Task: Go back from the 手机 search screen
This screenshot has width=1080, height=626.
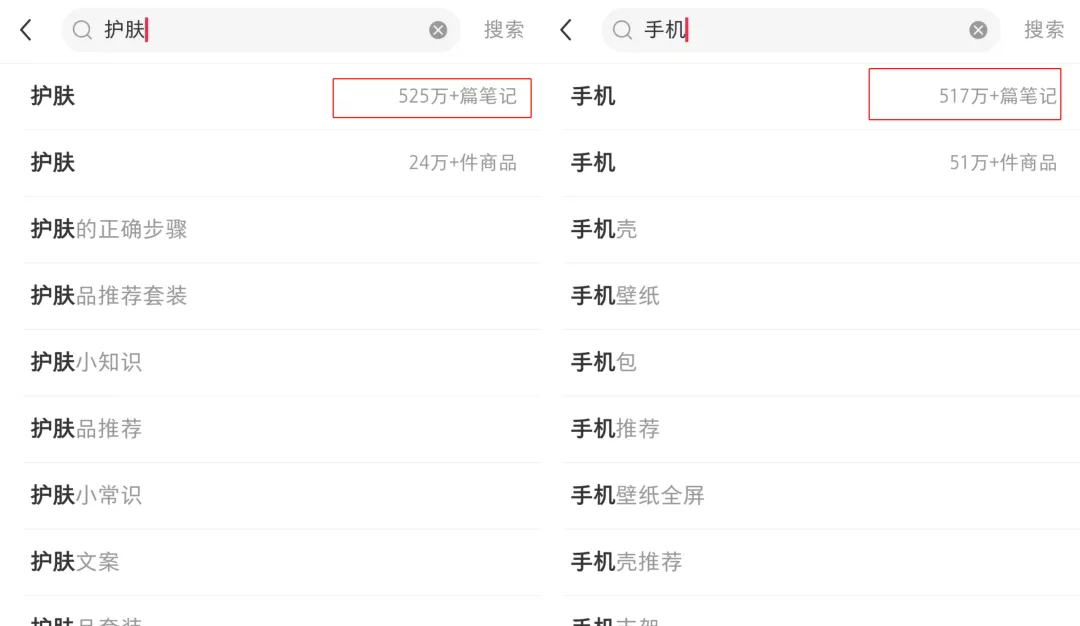Action: (566, 30)
